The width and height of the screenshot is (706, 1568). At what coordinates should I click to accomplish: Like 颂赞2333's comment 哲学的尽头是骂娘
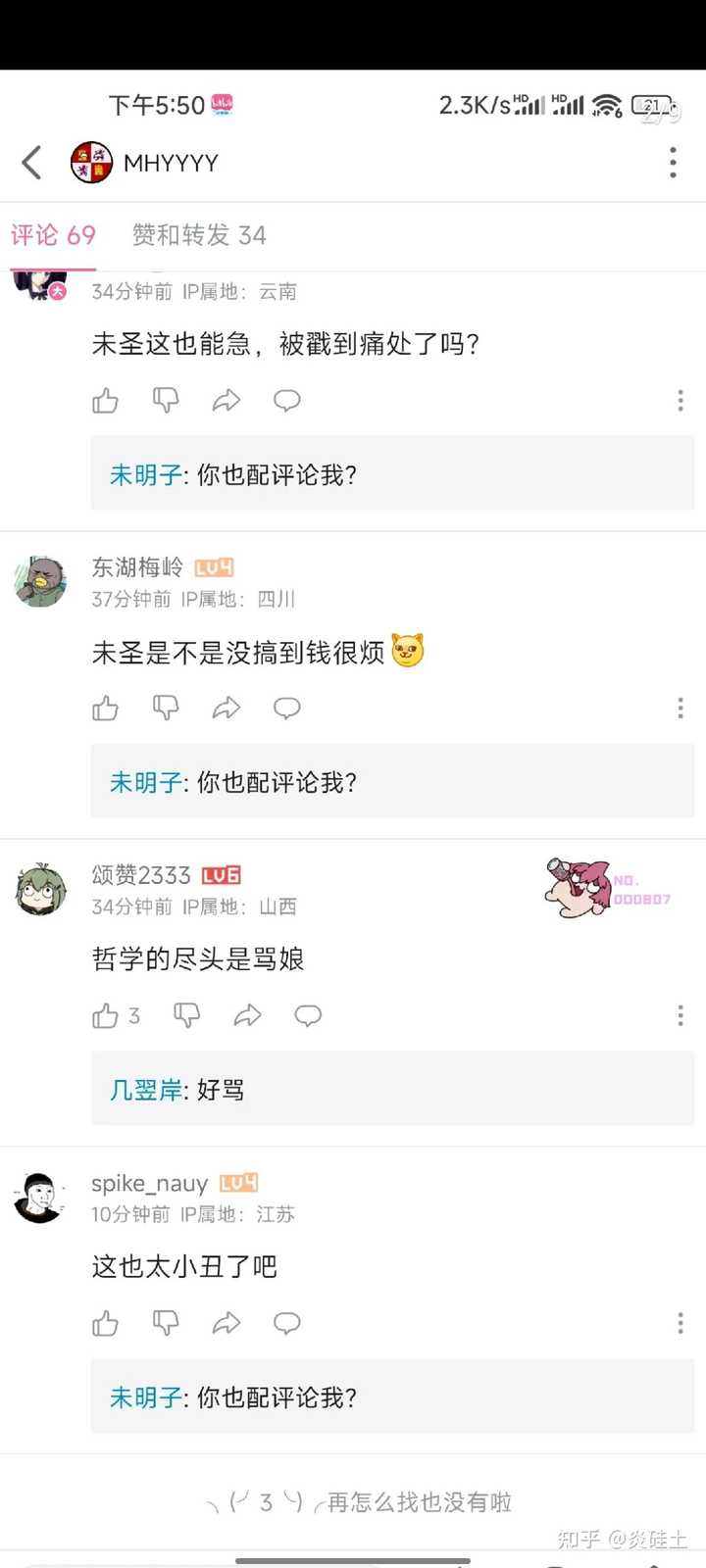click(105, 1016)
